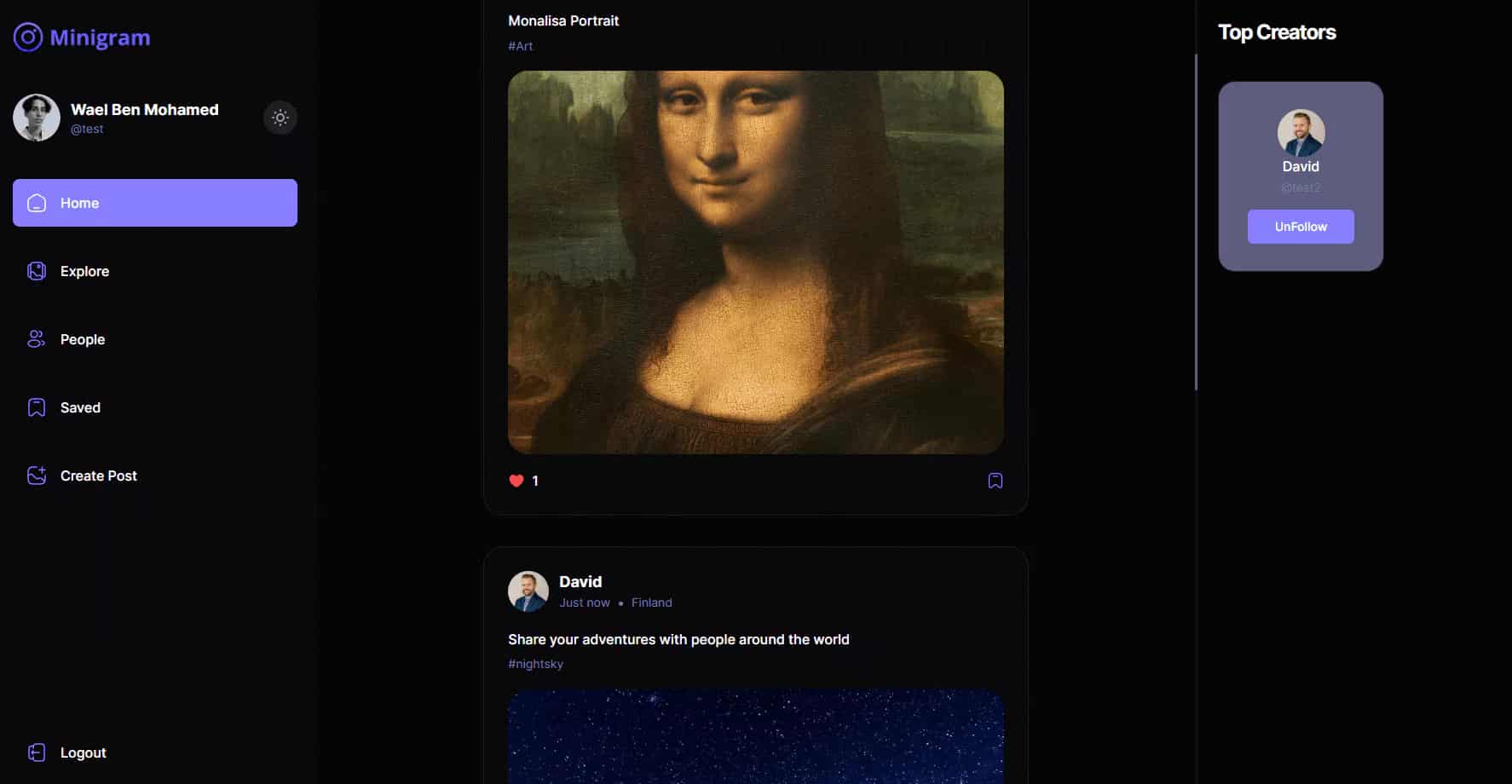Log out of the account
The width and height of the screenshot is (1512, 784).
coord(83,752)
